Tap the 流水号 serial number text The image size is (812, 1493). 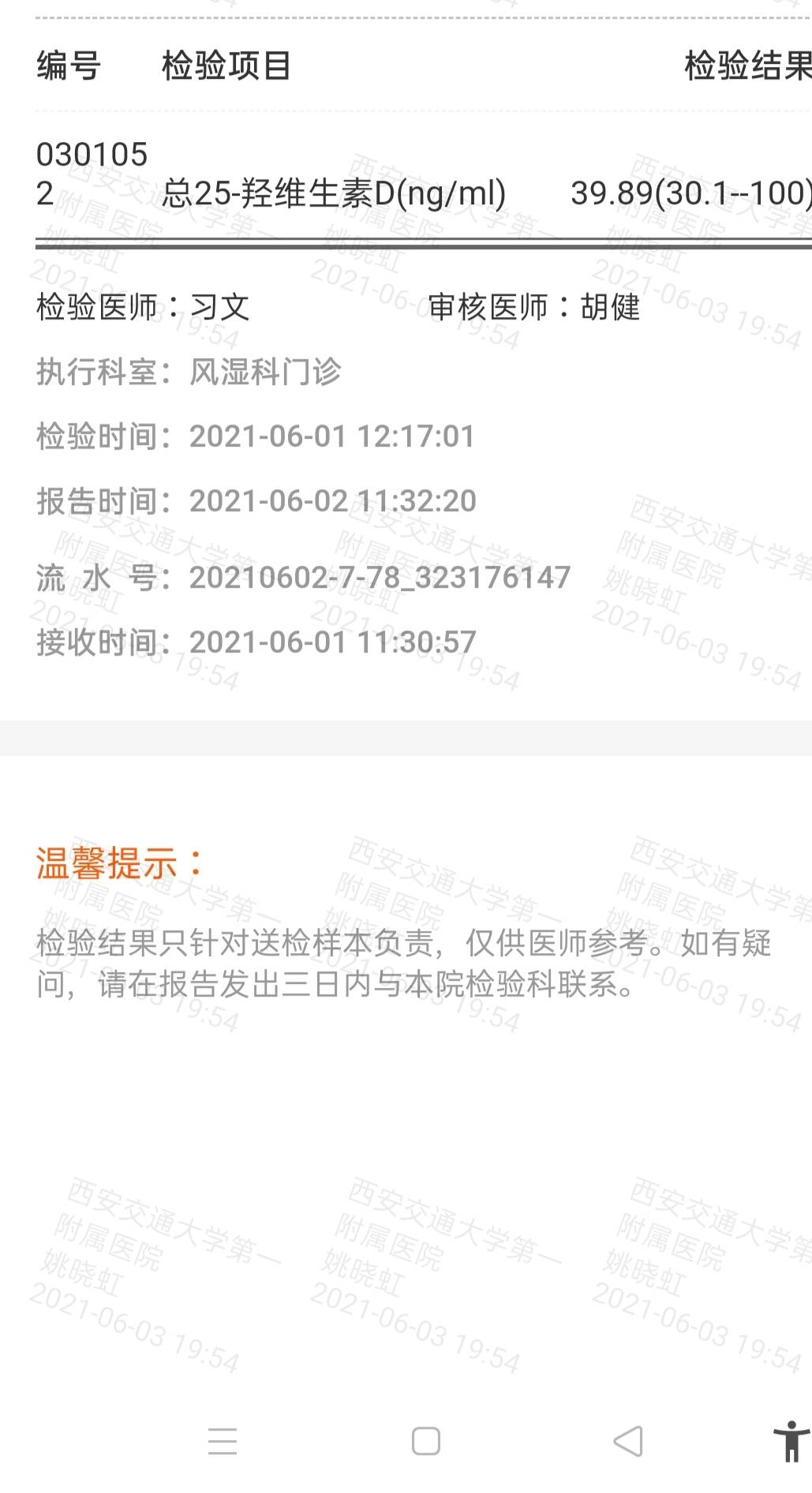pos(300,578)
